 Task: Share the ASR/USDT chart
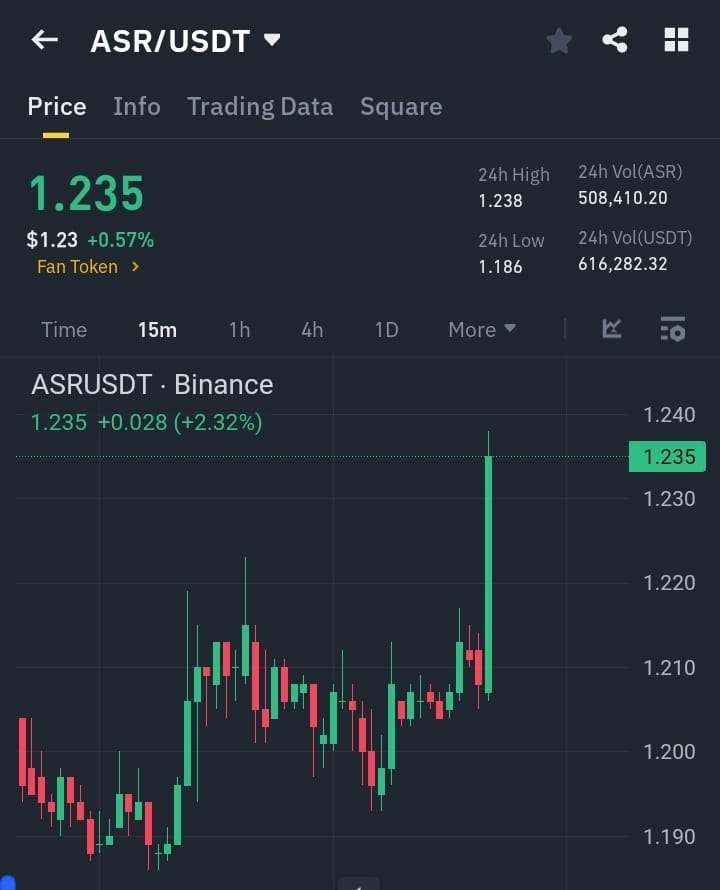point(615,40)
